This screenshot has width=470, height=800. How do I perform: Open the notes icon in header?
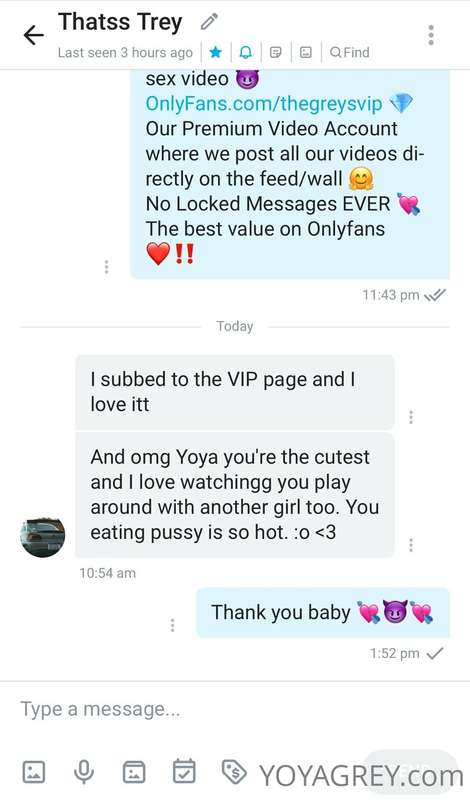point(276,52)
